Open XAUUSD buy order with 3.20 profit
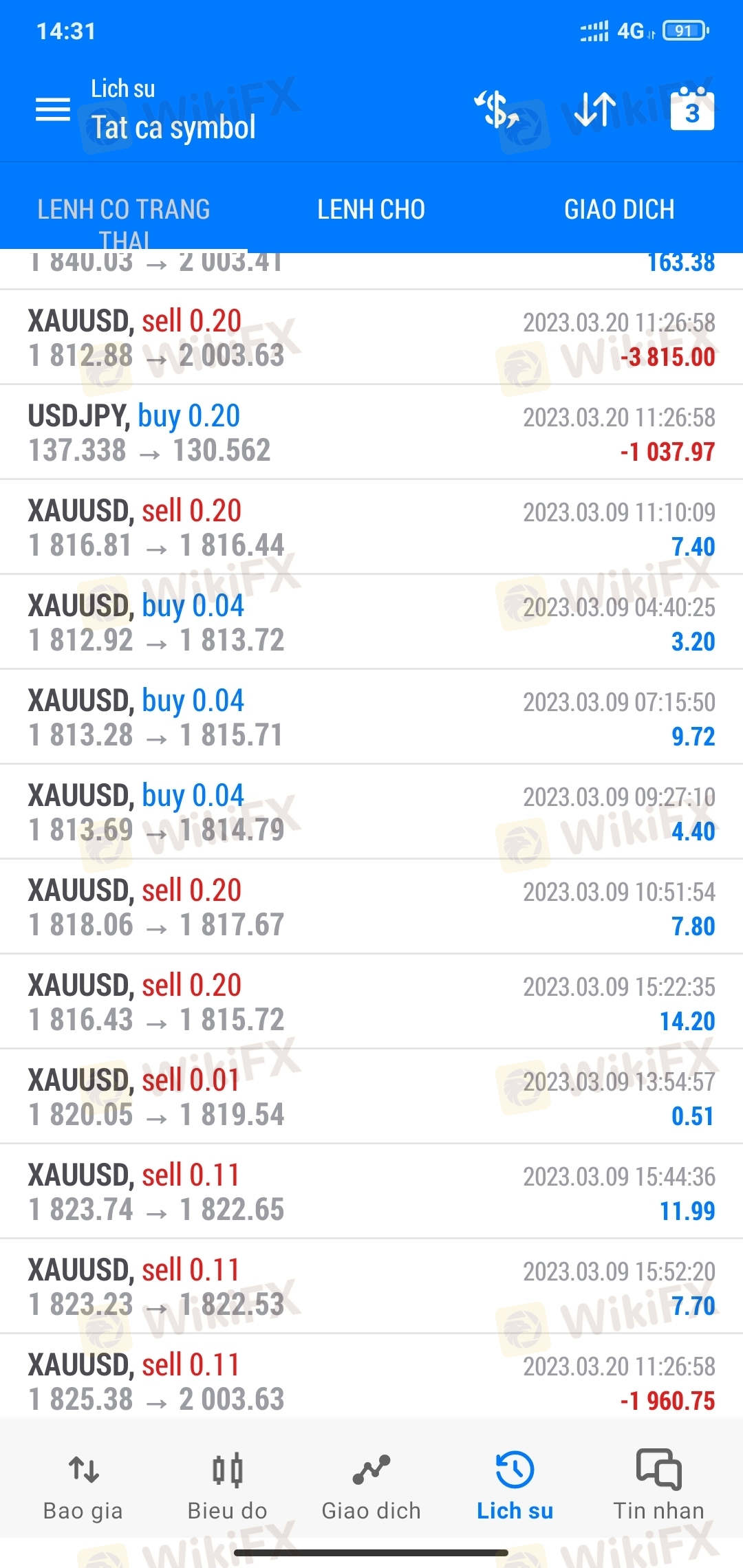Screen dimensions: 743x1568 [371, 622]
